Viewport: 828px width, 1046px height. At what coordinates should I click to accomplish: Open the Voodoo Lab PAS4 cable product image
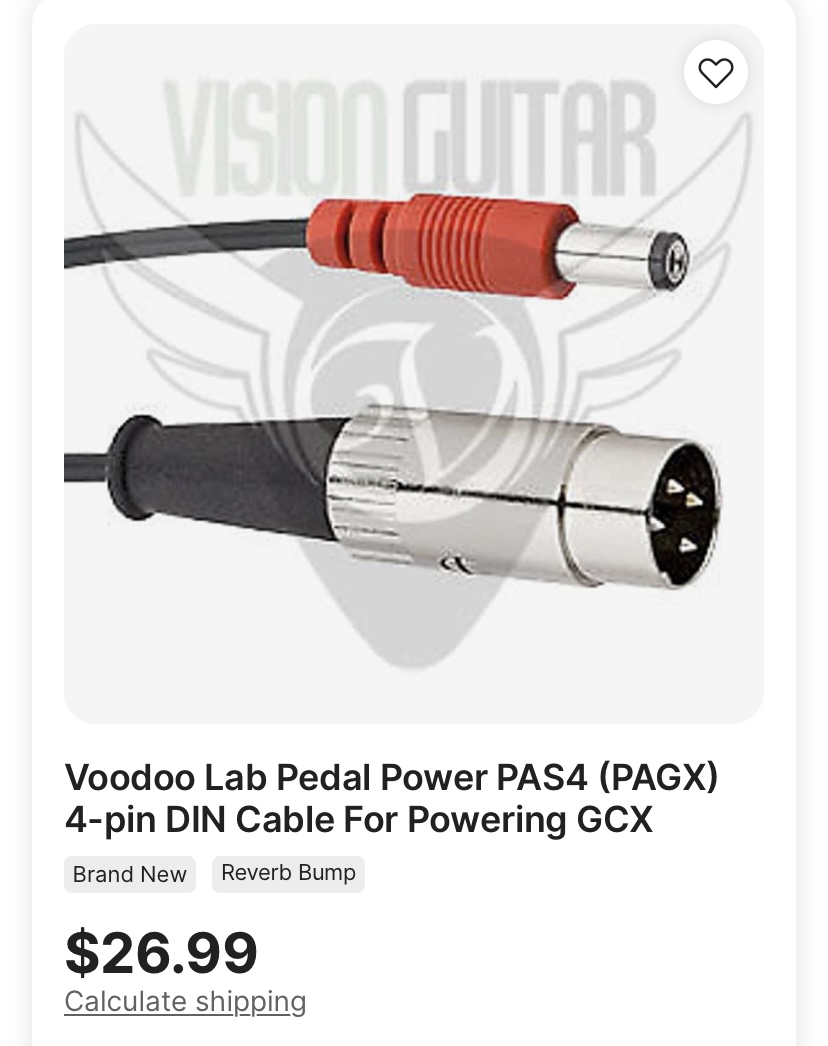pos(413,400)
